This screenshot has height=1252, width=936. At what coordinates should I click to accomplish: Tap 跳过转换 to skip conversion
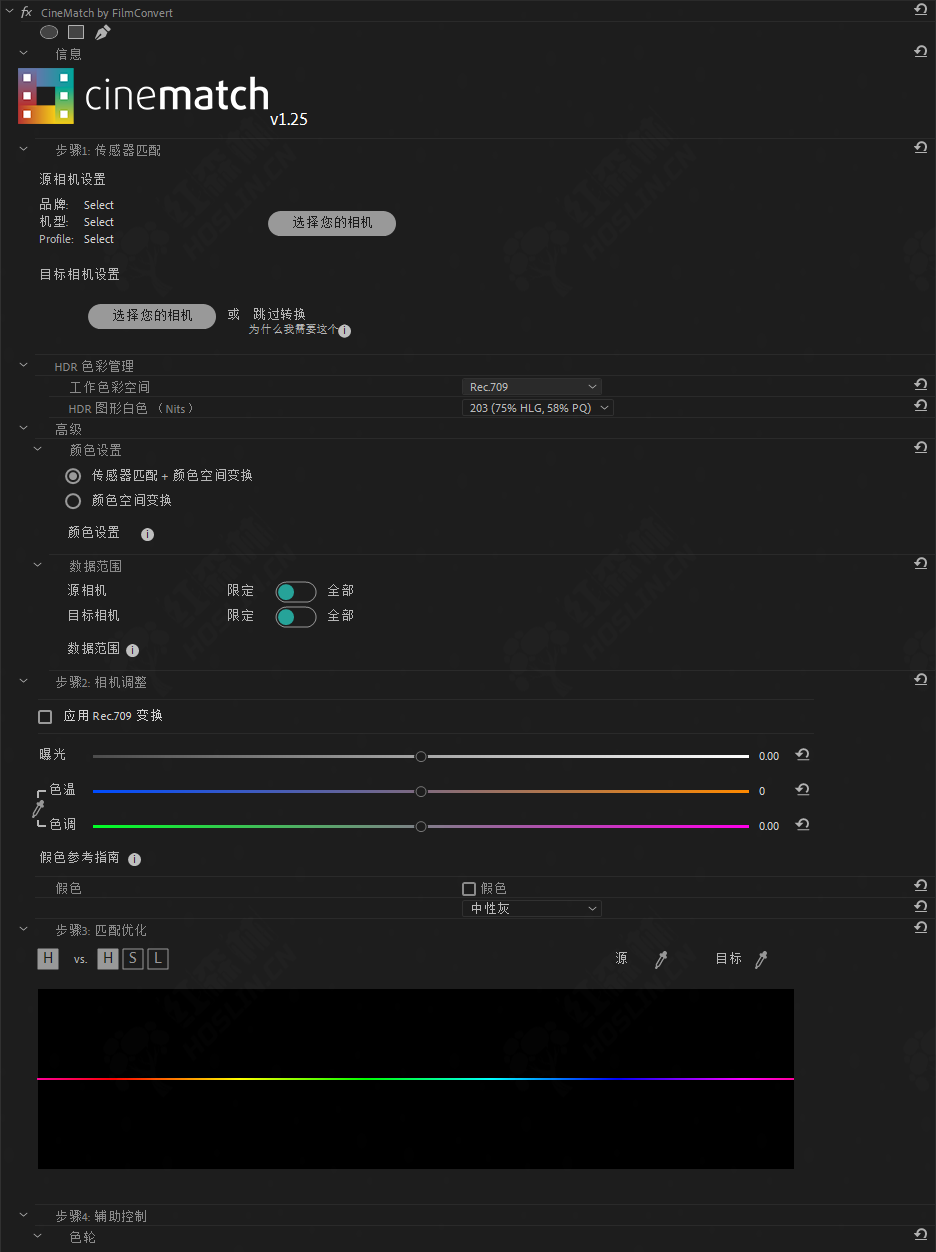click(279, 314)
